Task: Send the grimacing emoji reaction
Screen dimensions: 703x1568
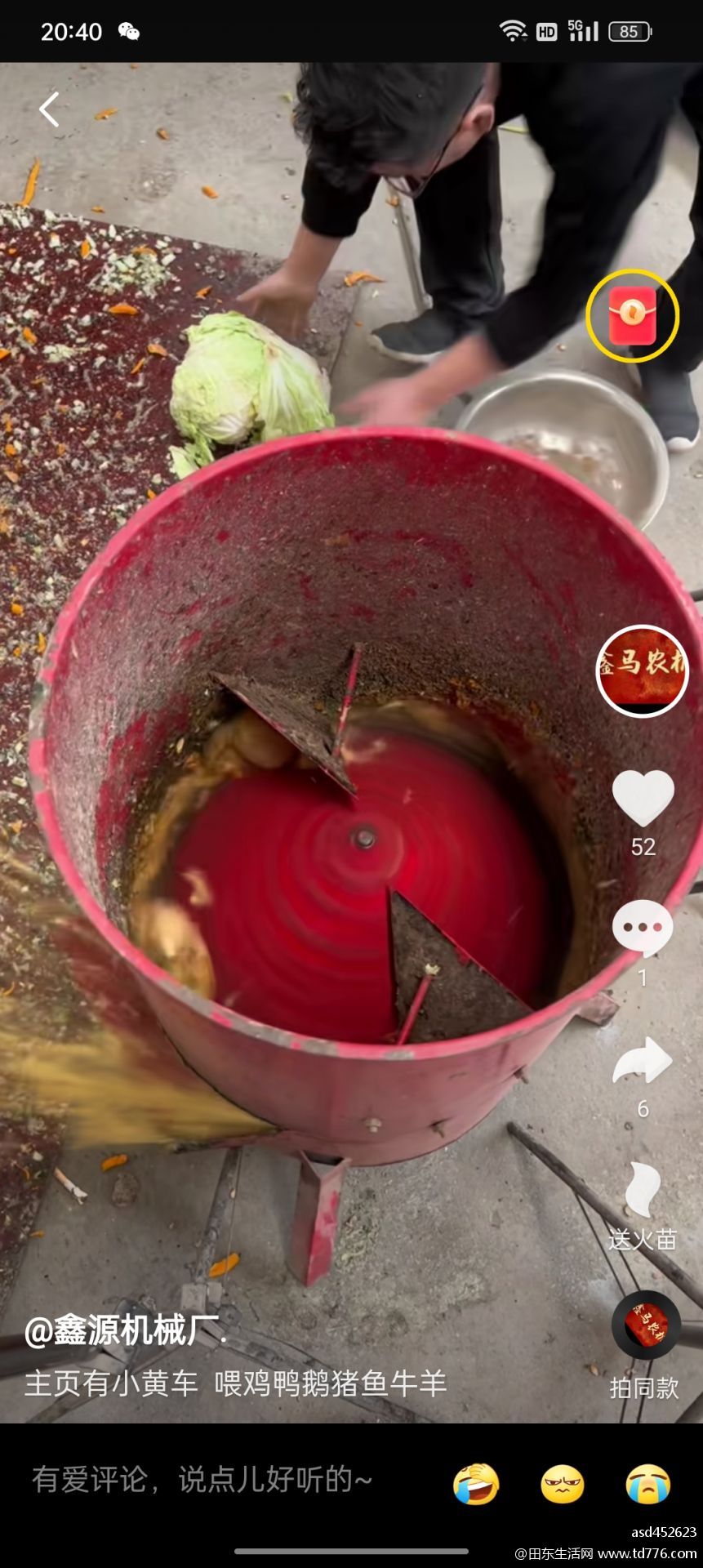Action: [x=563, y=1483]
